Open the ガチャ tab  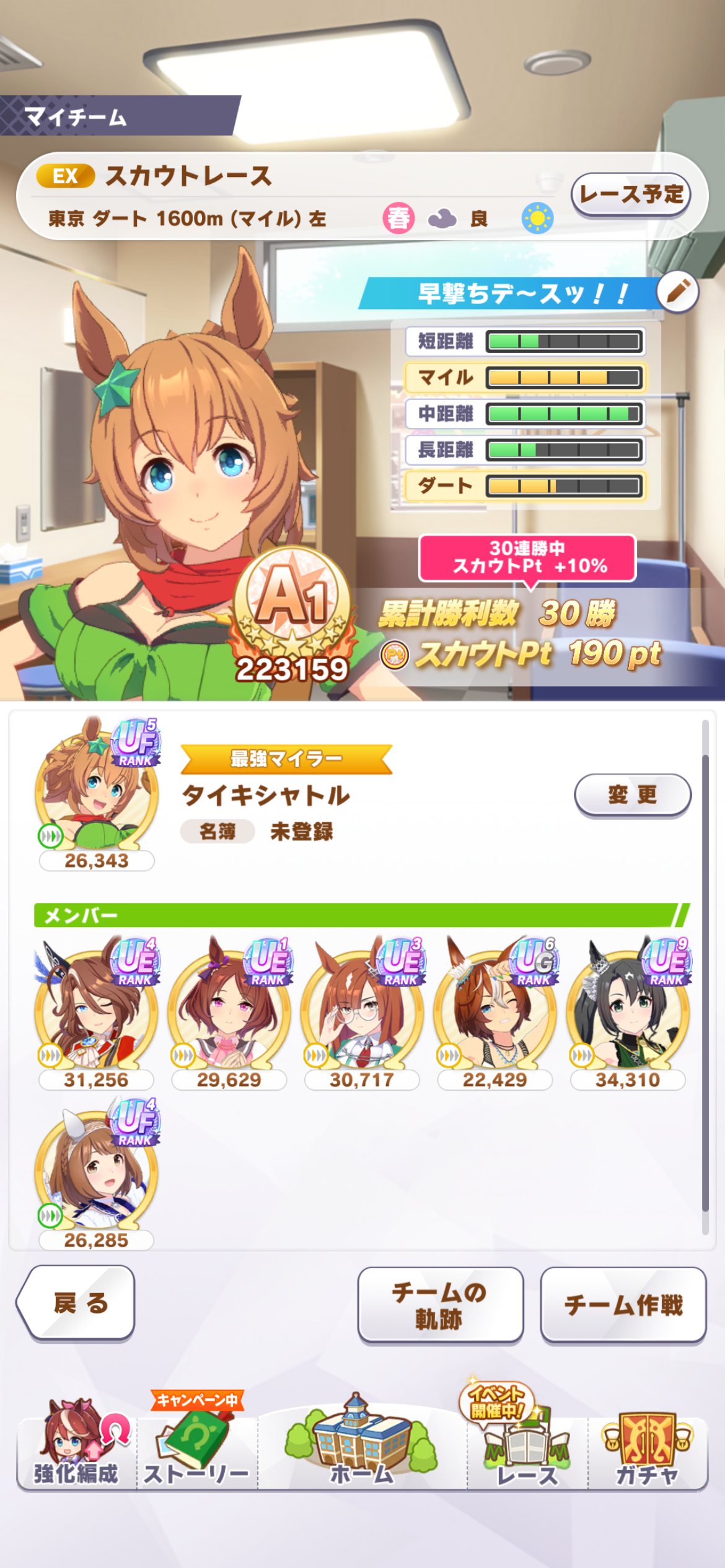click(647, 1450)
